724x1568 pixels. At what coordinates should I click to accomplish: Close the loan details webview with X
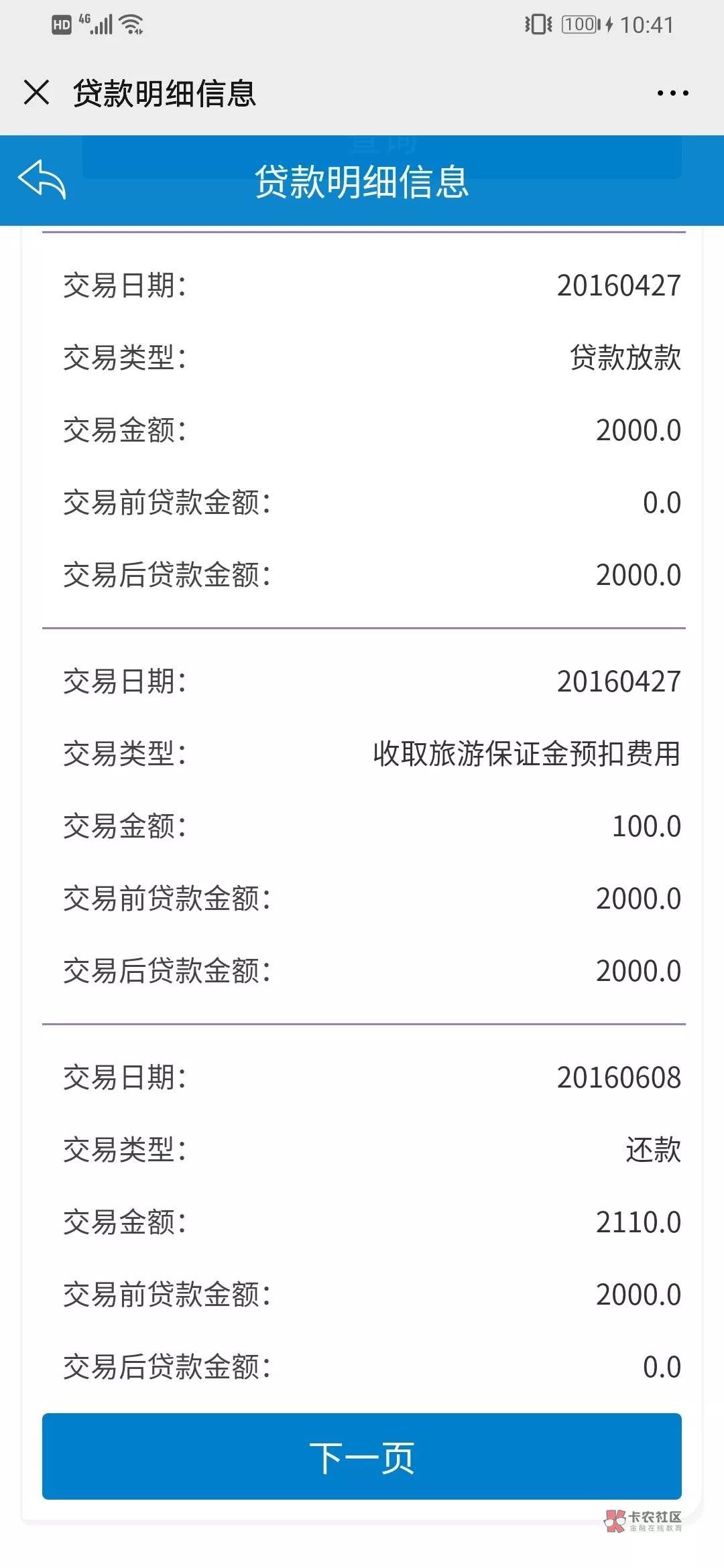click(x=36, y=92)
